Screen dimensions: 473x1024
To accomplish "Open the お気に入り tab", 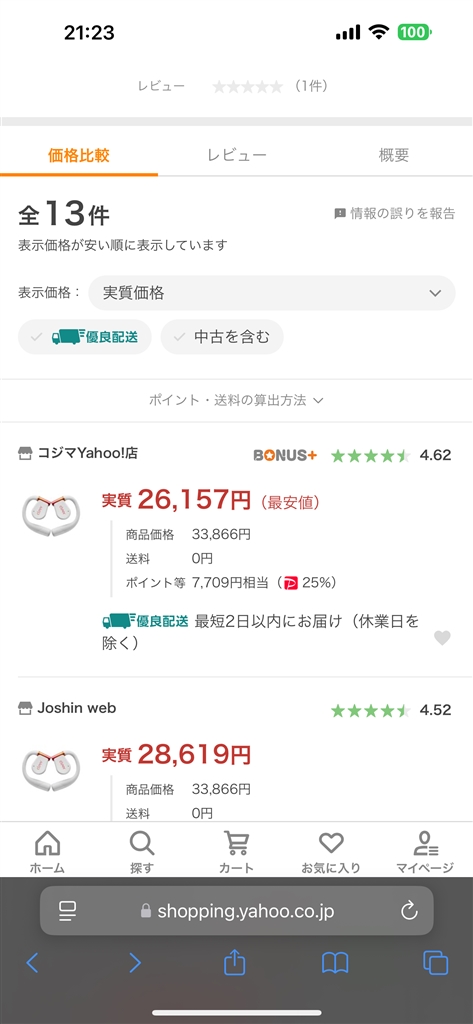I will (331, 852).
